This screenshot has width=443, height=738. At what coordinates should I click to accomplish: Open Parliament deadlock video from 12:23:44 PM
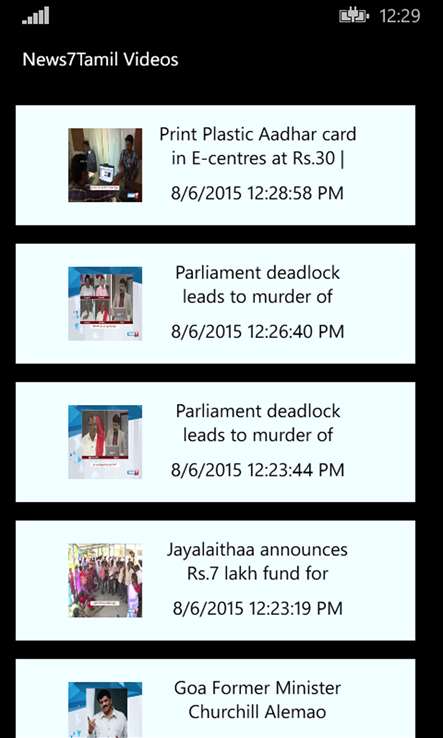[215, 442]
